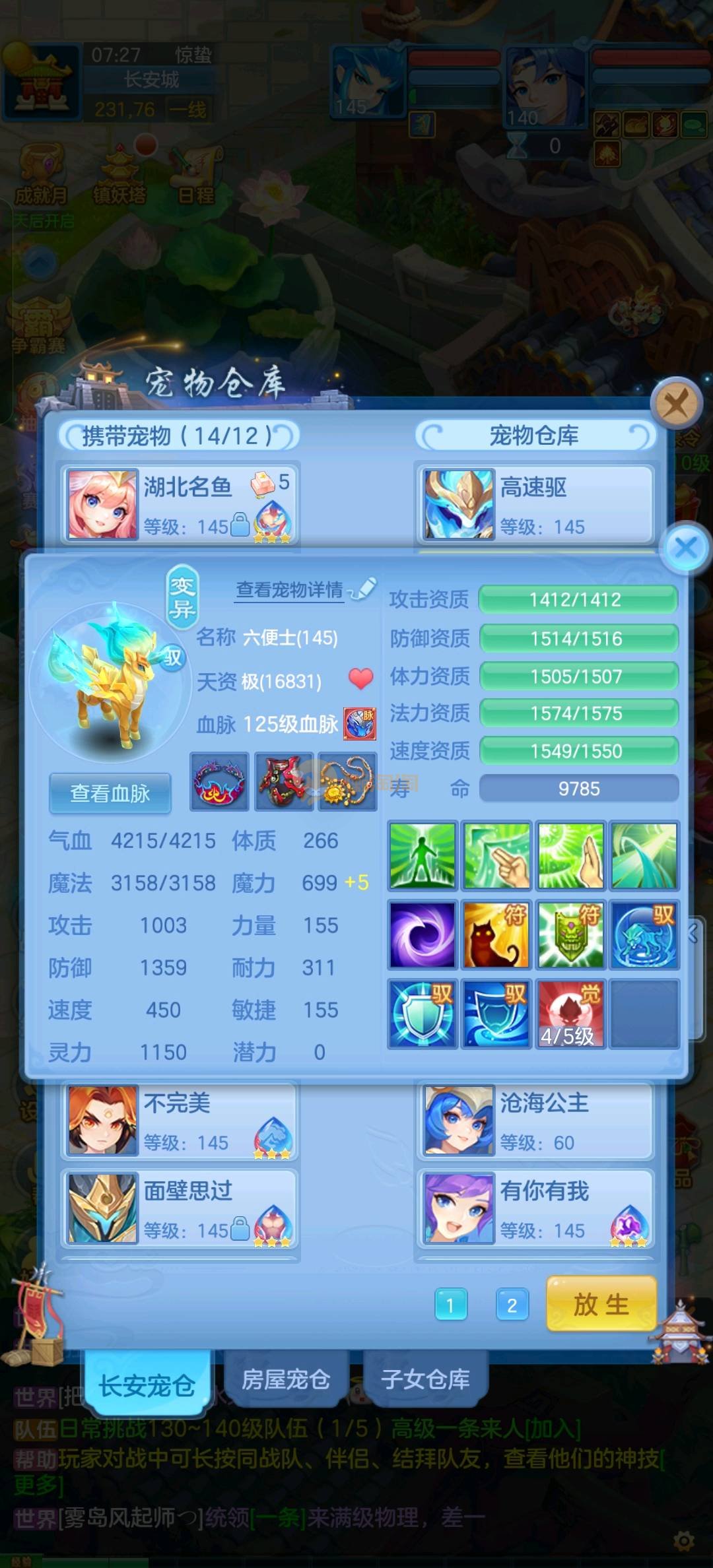Select pet 有你有我 in warehouse
This screenshot has width=713, height=1568.
click(x=535, y=1208)
